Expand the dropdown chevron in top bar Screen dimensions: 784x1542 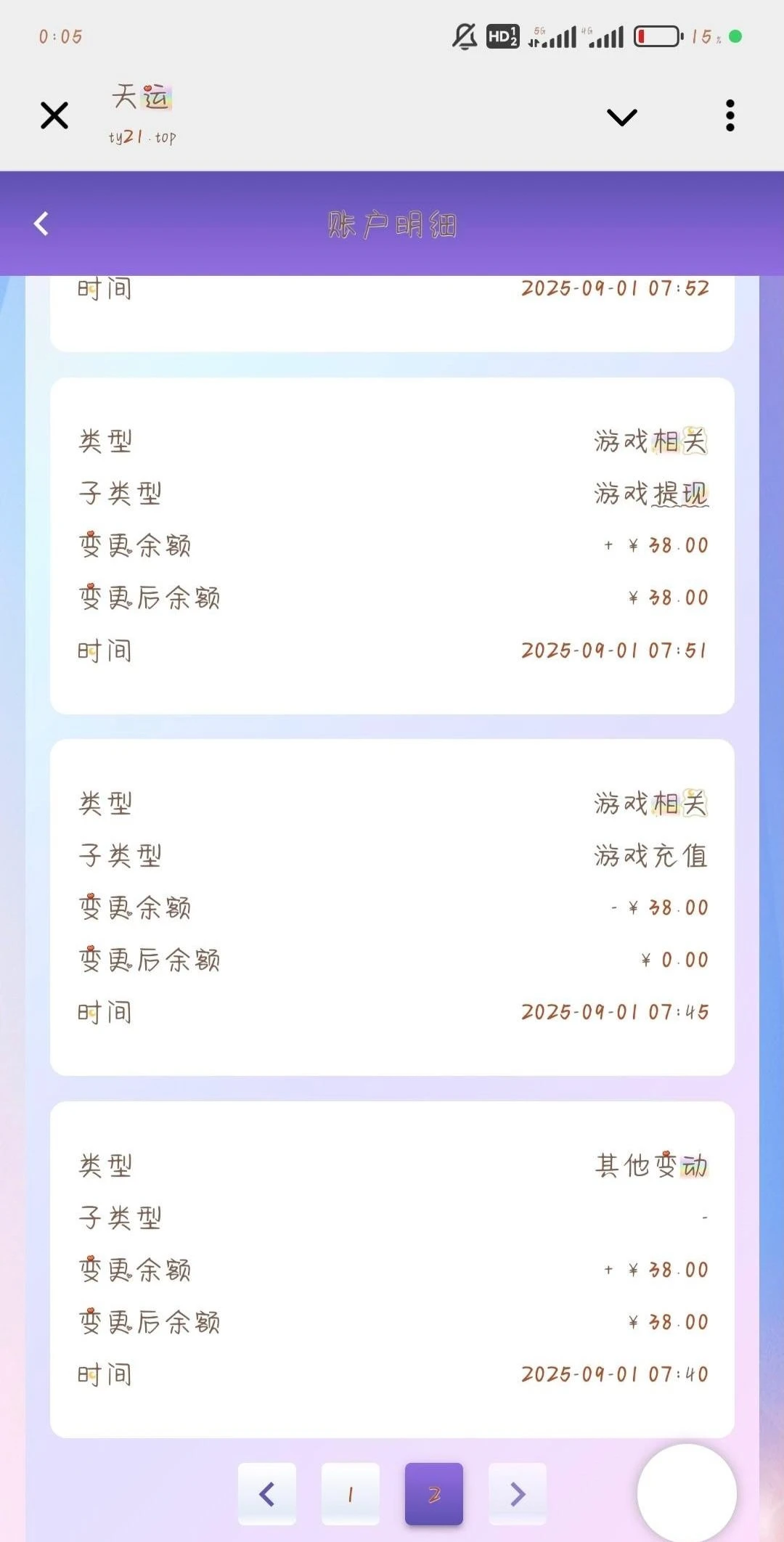point(621,116)
